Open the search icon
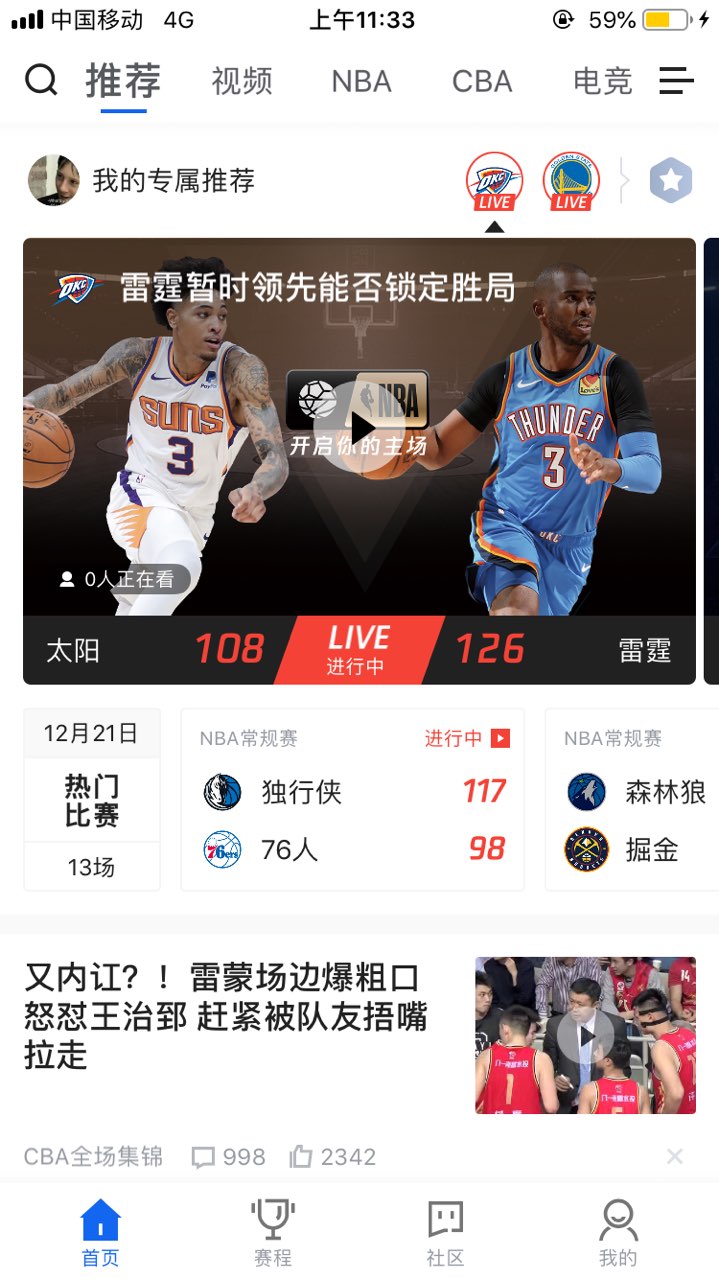 (x=41, y=80)
